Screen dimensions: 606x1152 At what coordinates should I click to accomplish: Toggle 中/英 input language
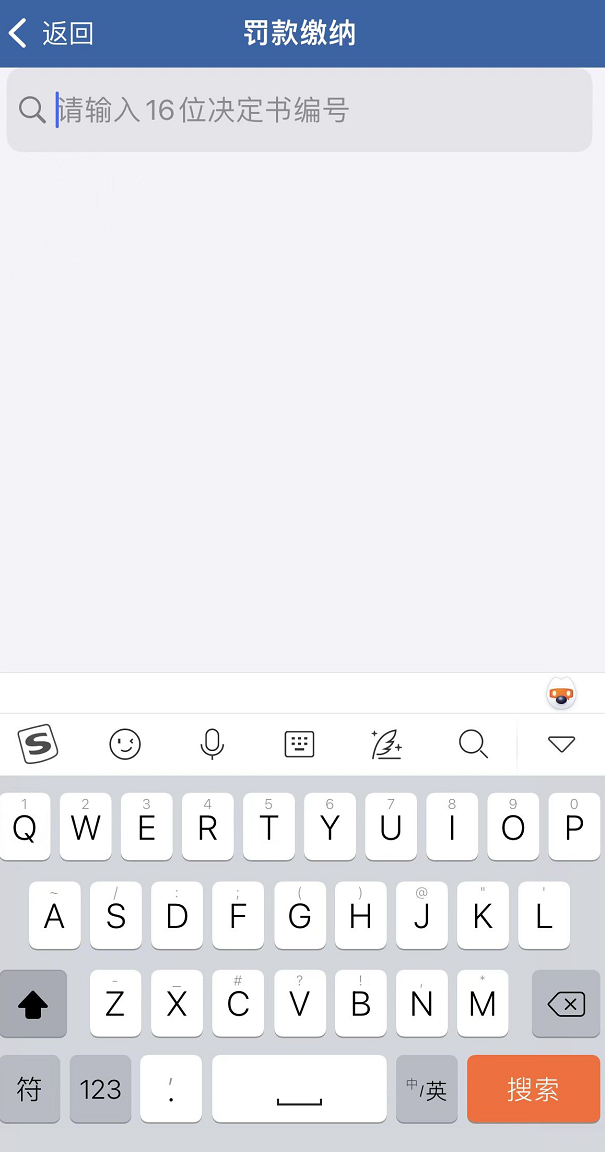[x=427, y=1089]
